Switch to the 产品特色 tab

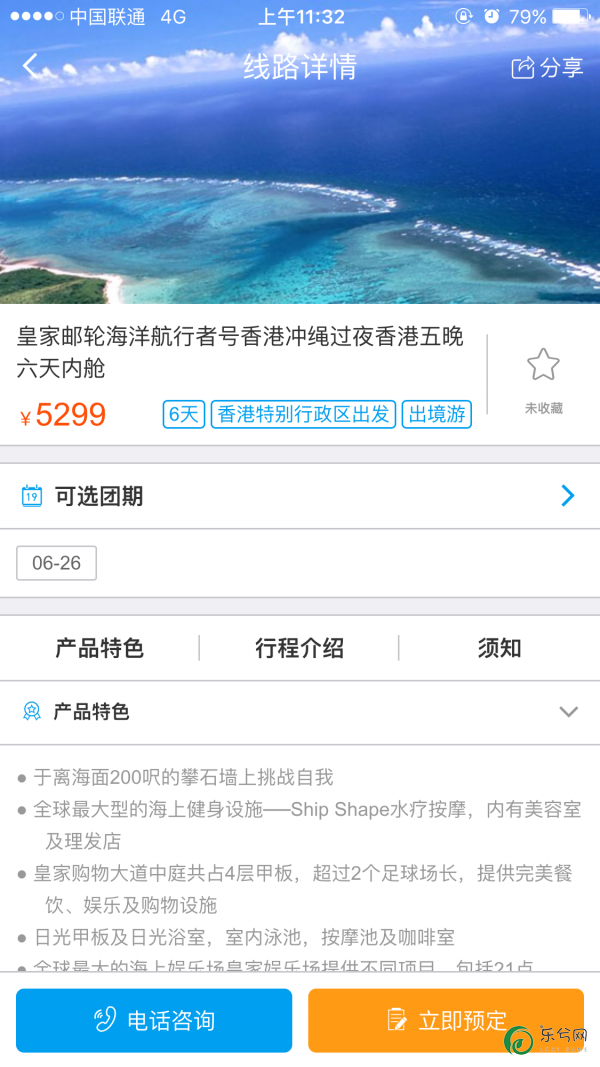pos(100,648)
